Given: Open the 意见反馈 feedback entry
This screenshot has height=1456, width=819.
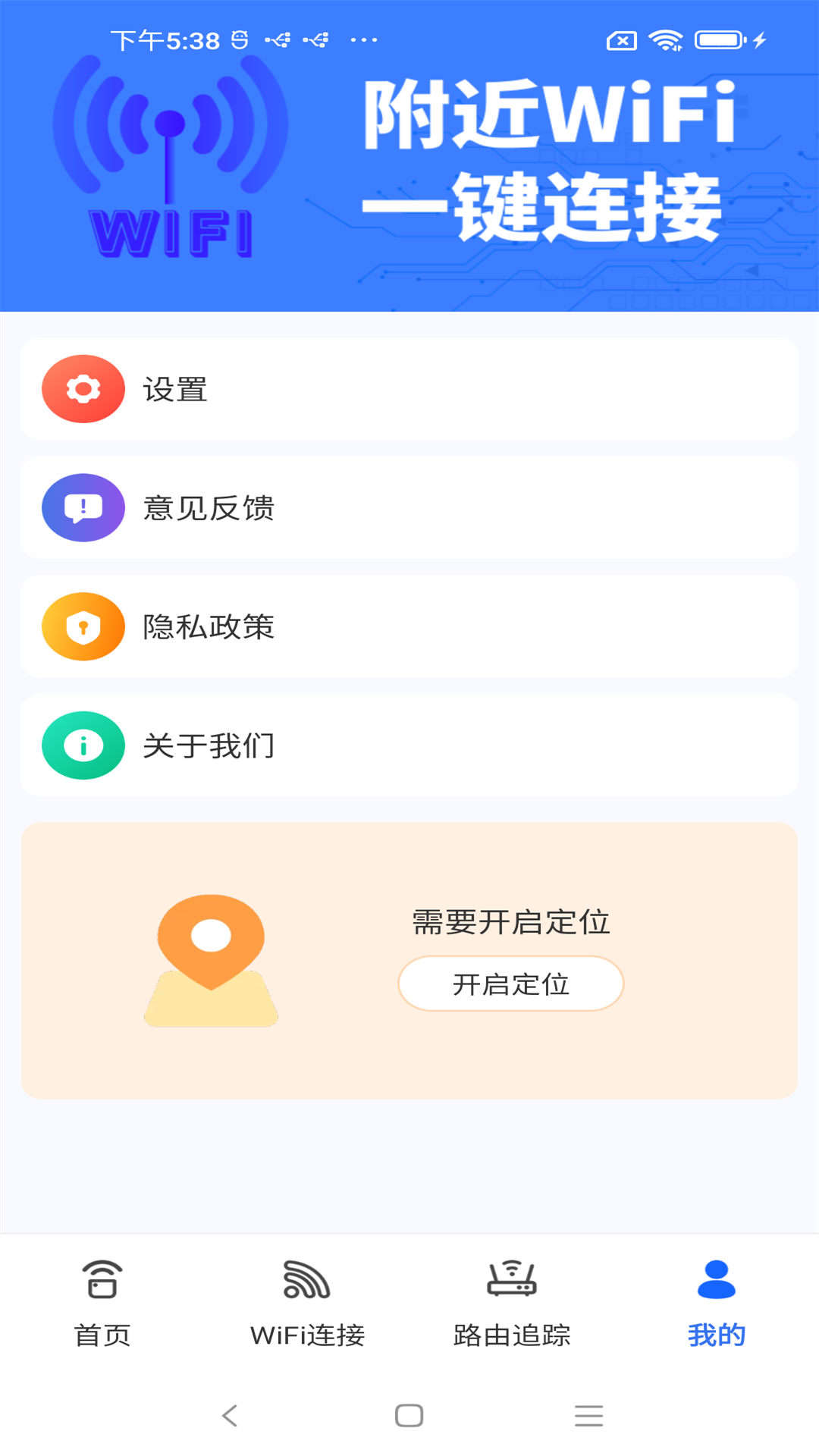Looking at the screenshot, I should [409, 507].
